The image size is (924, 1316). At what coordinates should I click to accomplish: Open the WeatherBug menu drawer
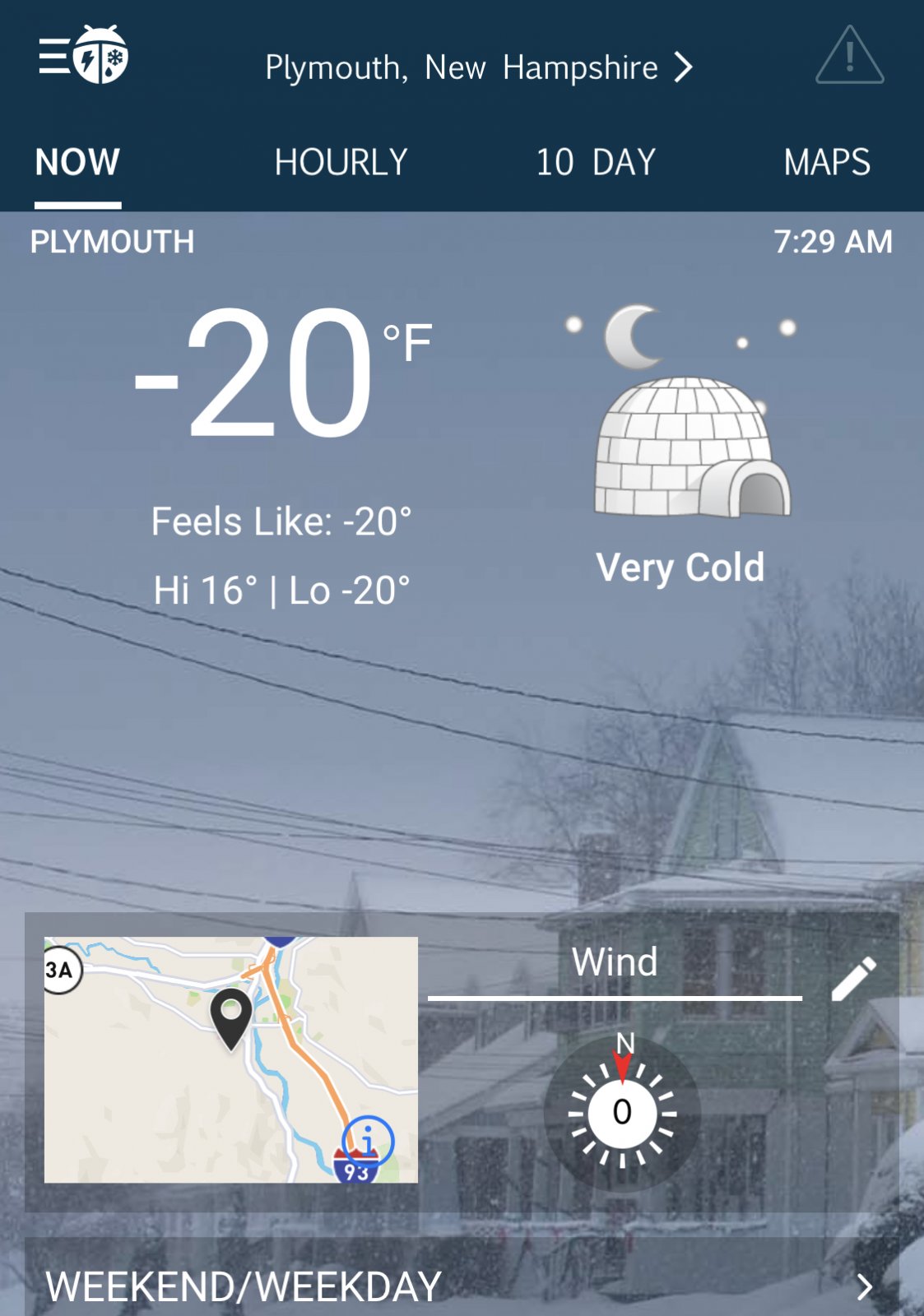click(82, 56)
